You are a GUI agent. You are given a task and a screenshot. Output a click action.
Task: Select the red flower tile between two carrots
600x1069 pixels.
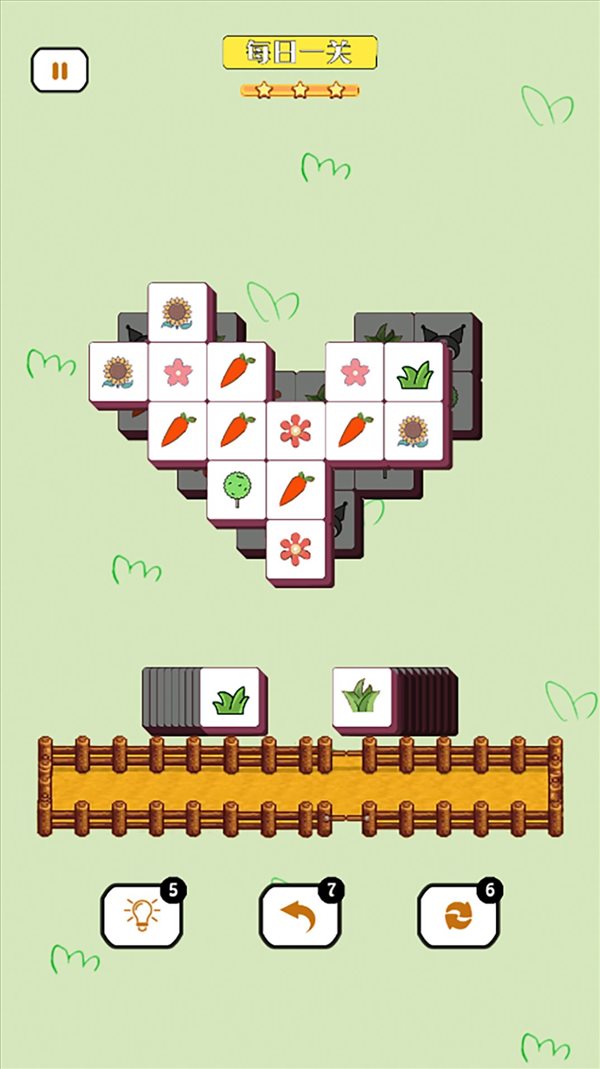tap(295, 430)
